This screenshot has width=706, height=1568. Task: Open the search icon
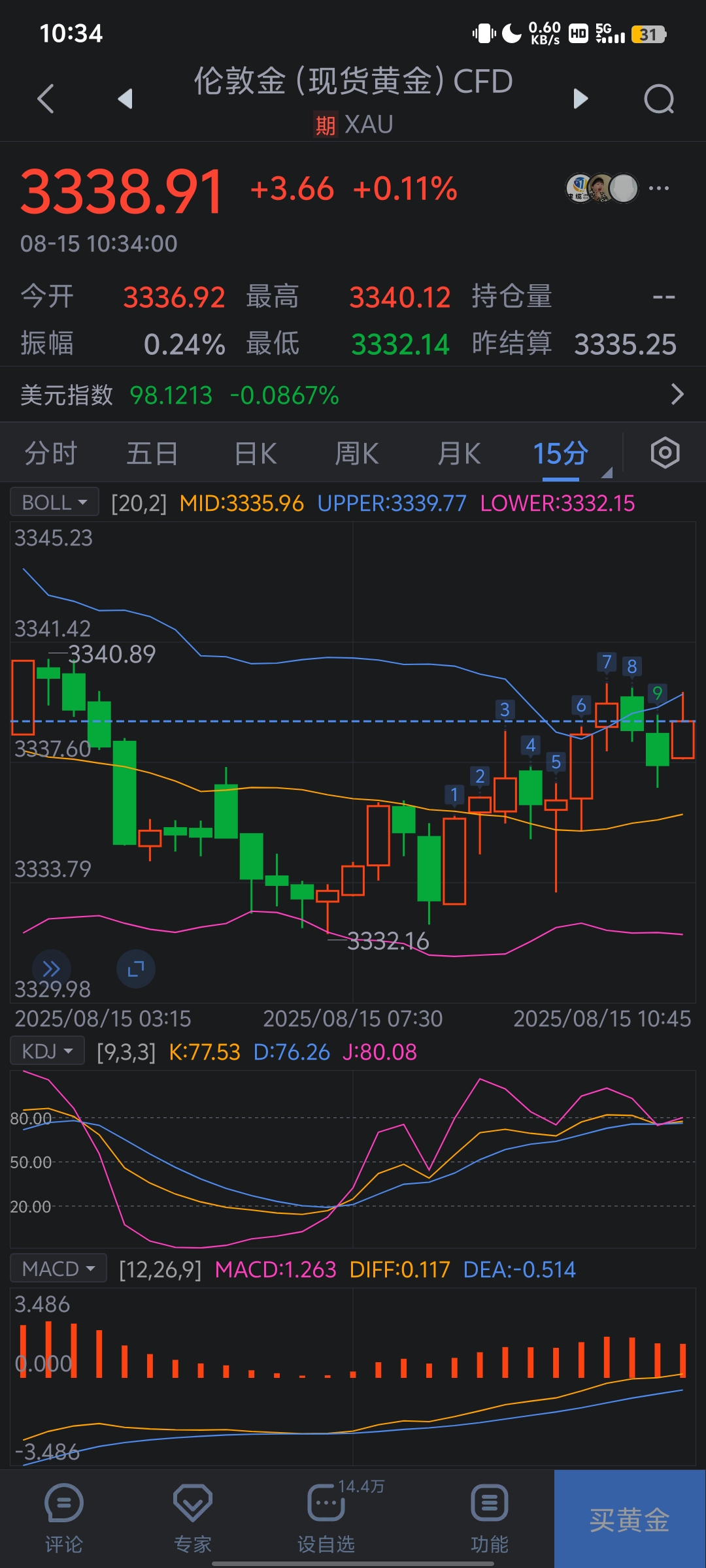point(658,99)
